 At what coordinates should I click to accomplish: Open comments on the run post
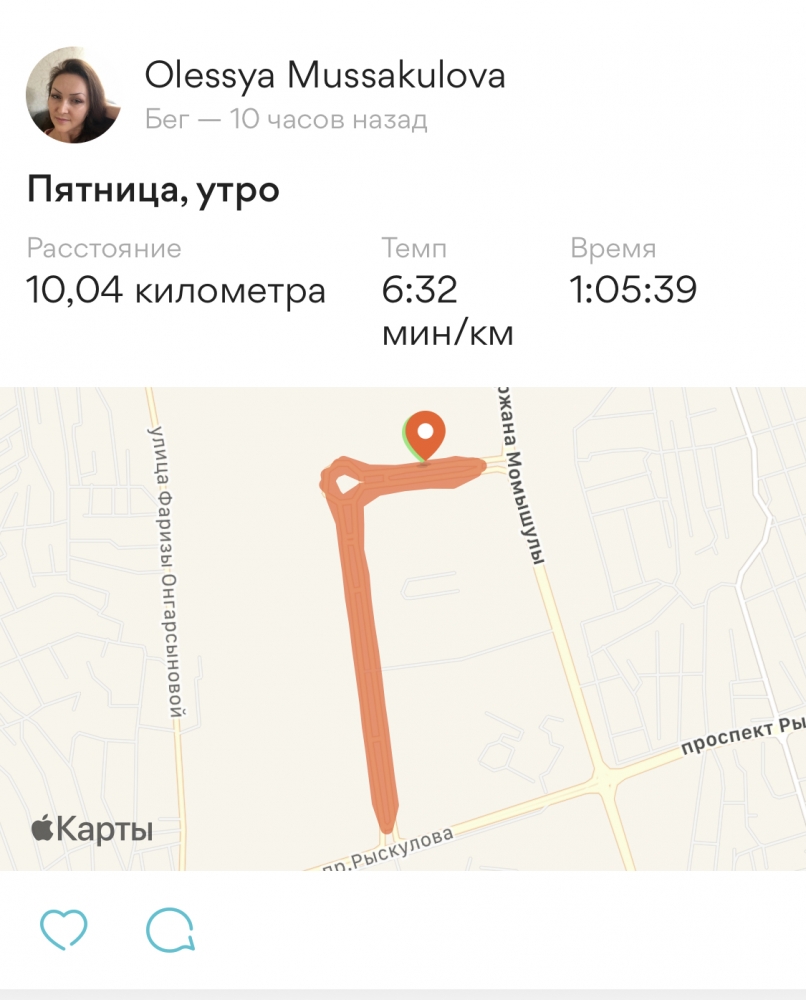pyautogui.click(x=170, y=929)
